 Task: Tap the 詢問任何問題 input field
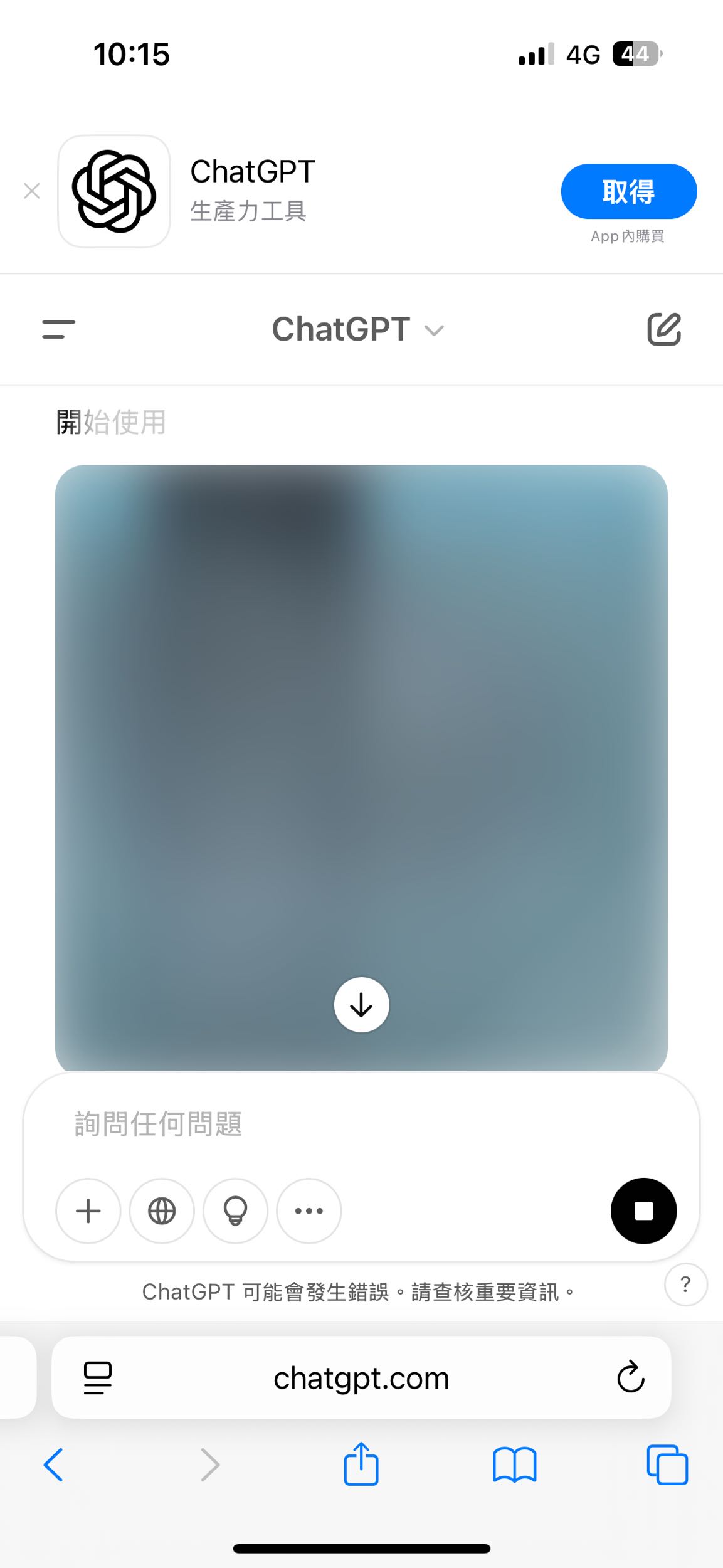pos(251,1125)
